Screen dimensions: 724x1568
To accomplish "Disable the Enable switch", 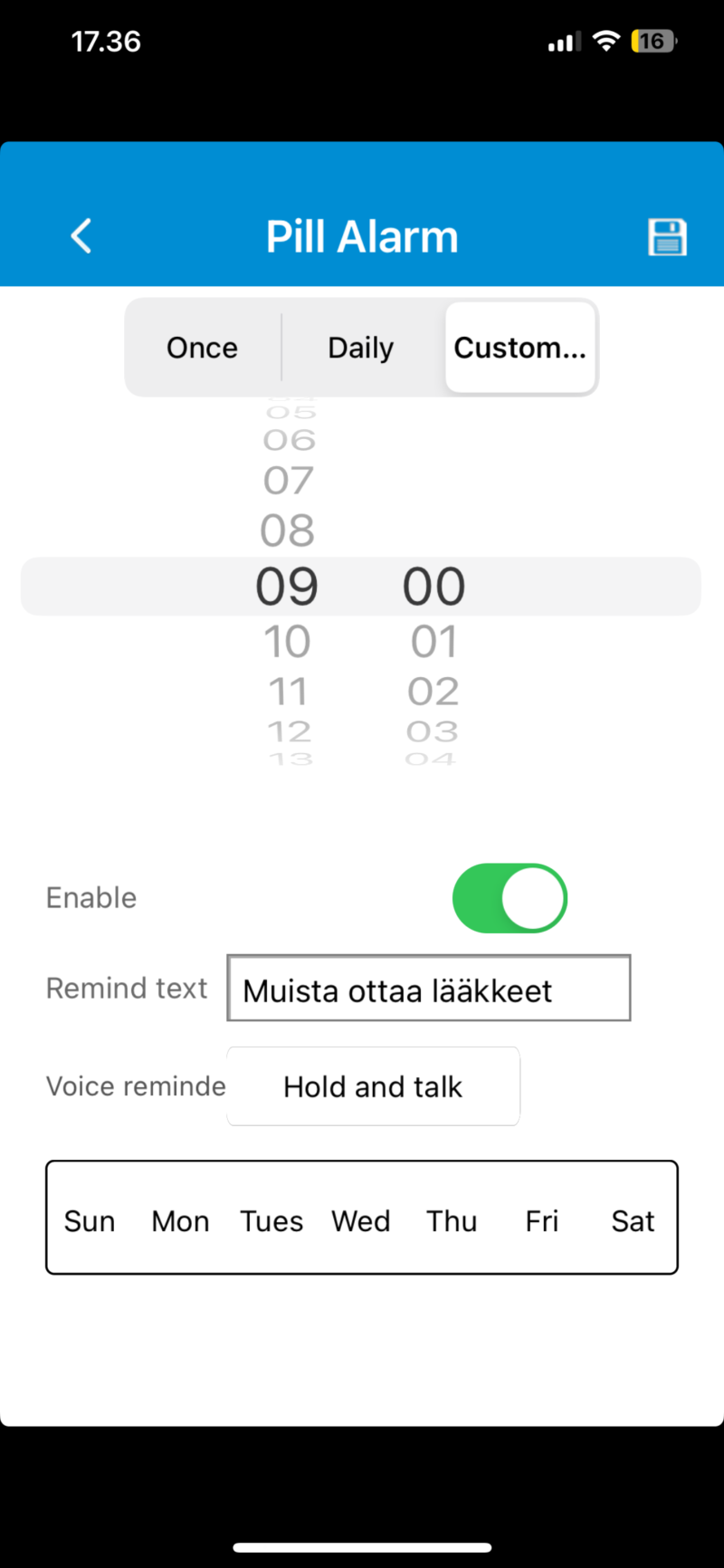I will point(510,897).
